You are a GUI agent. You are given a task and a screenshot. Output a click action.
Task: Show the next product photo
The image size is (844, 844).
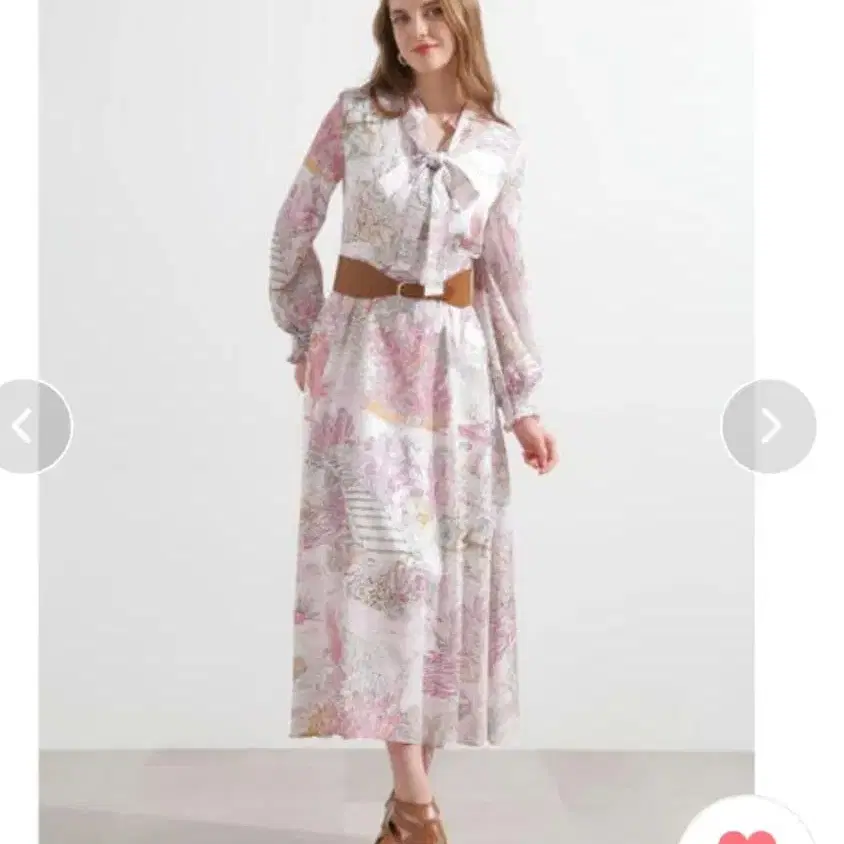[x=768, y=427]
